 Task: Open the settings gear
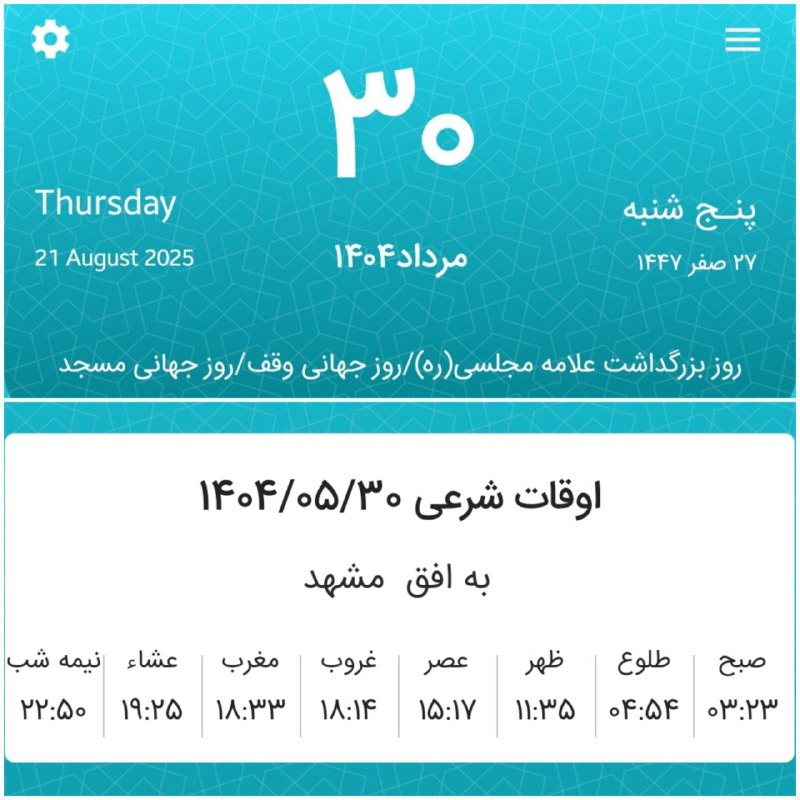pos(50,39)
